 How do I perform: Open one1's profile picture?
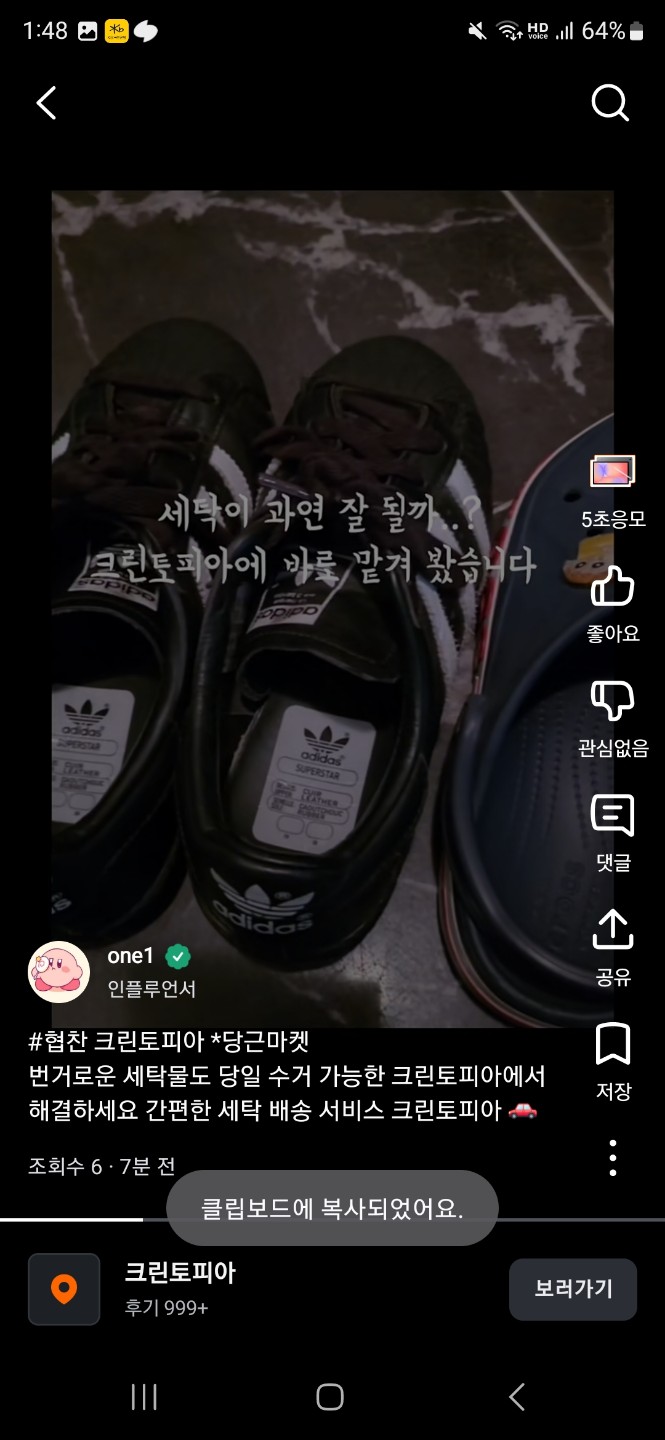tap(59, 972)
